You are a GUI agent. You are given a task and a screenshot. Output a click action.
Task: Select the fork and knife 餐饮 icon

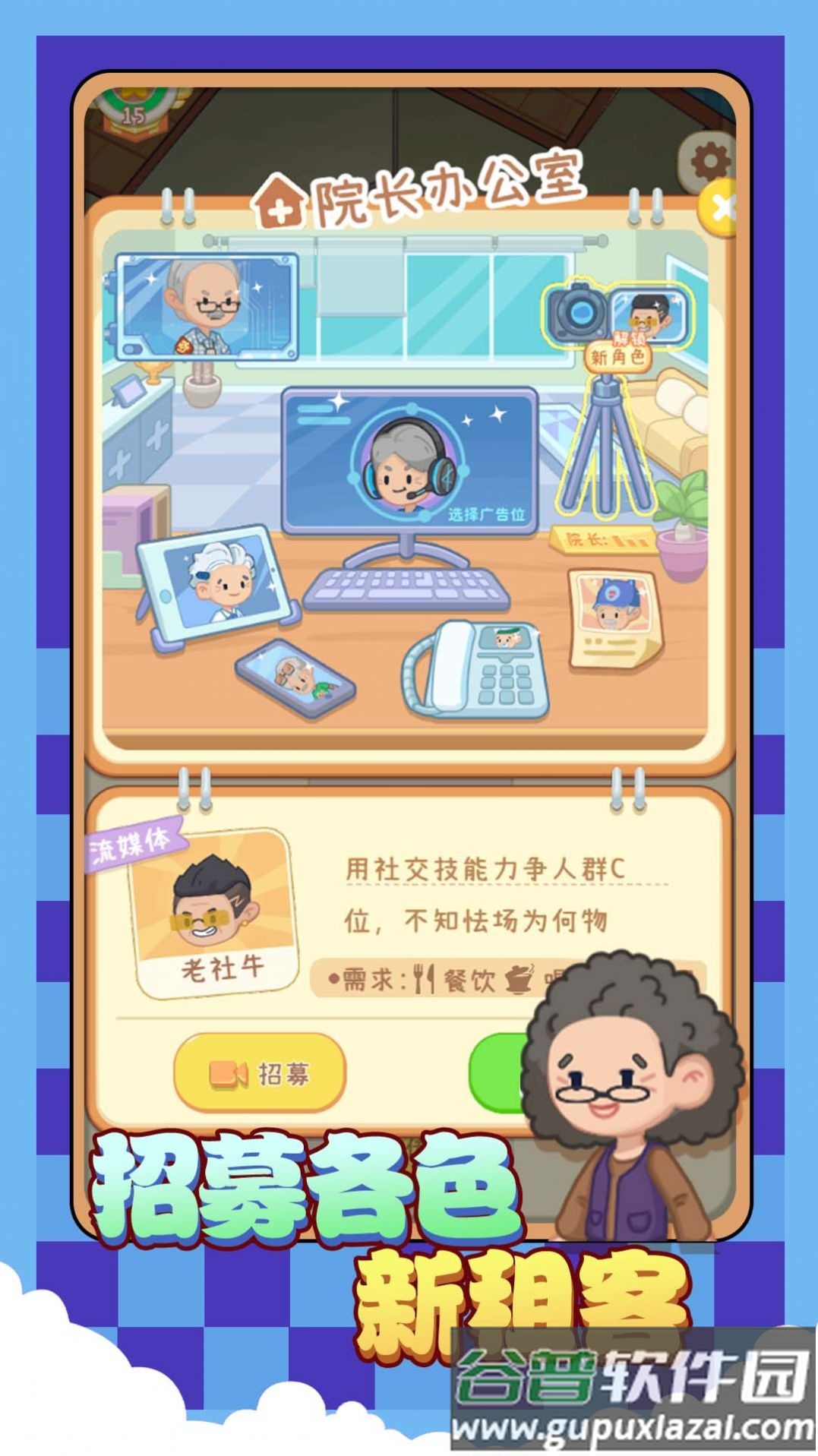click(424, 978)
